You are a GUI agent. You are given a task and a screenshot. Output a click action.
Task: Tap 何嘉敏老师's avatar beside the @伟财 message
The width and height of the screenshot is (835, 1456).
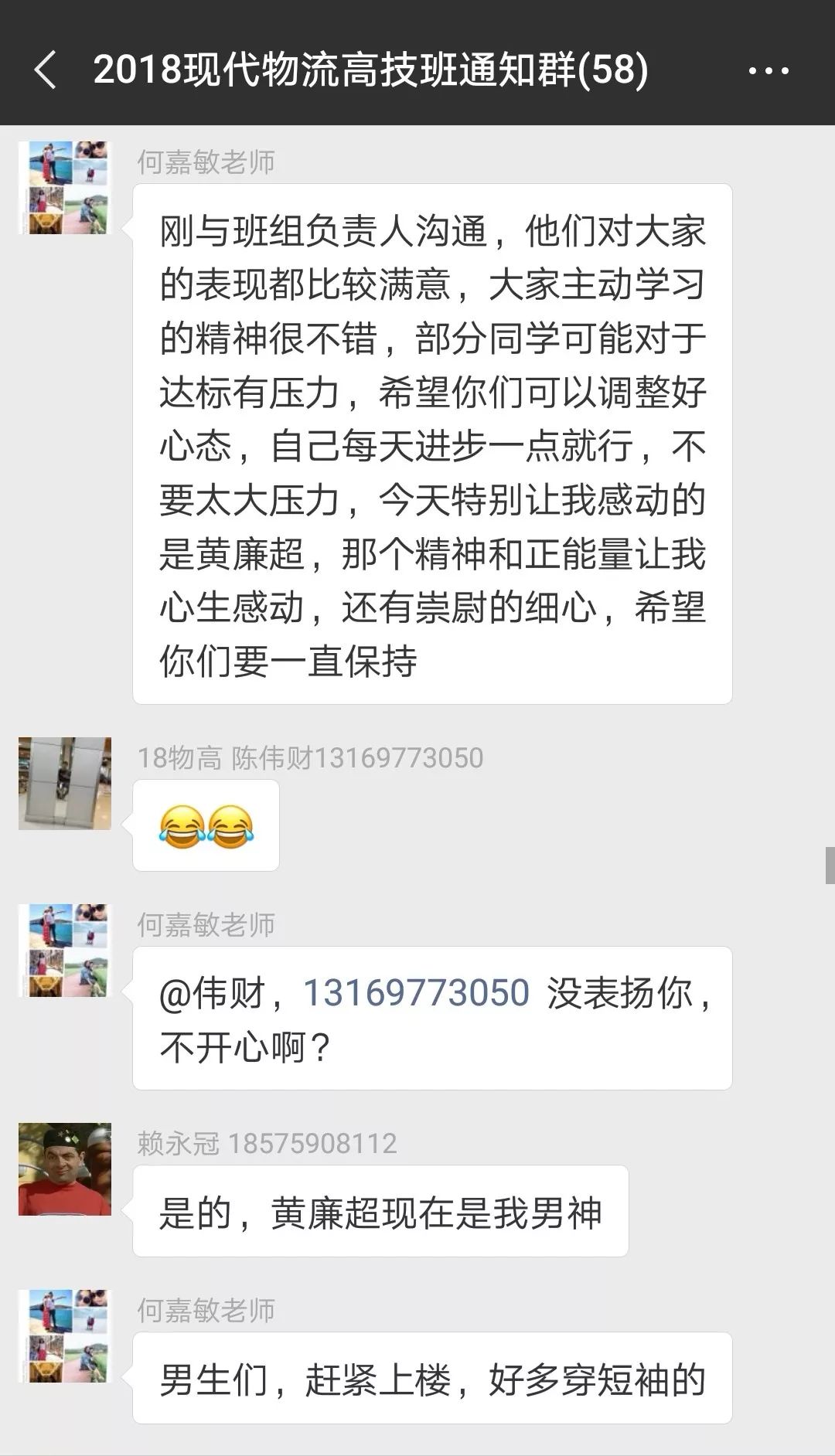65,950
